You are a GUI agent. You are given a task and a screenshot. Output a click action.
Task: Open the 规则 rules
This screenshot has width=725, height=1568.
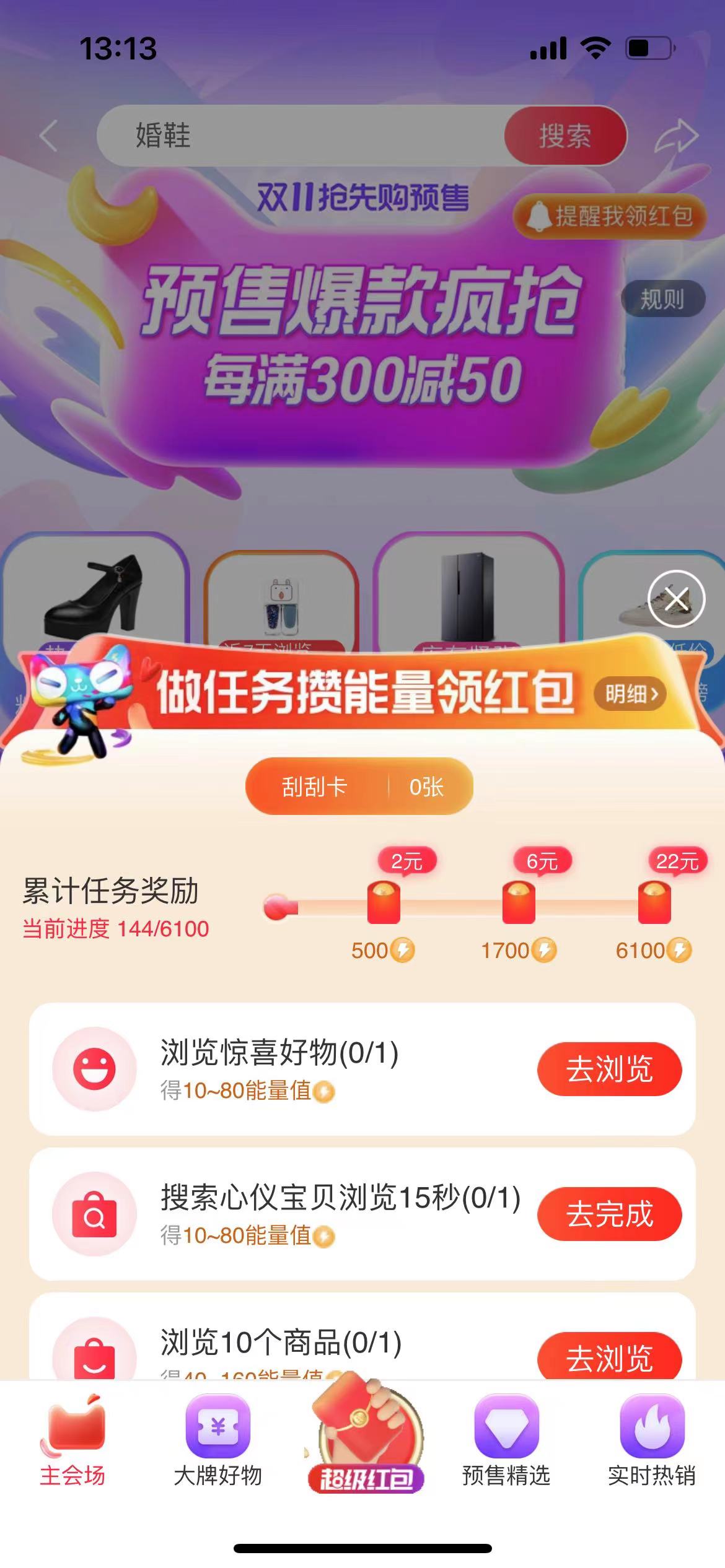coord(662,299)
